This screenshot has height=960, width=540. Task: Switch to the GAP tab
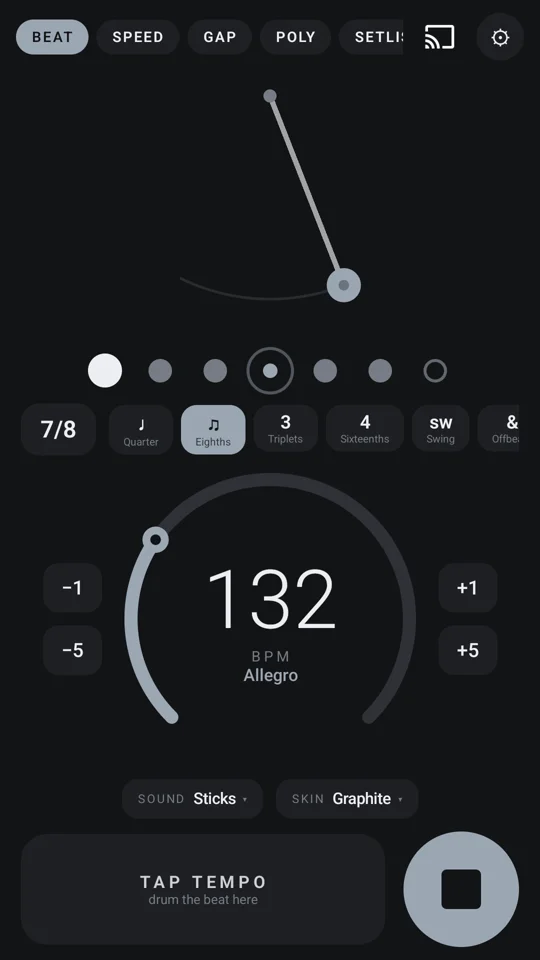click(x=220, y=37)
